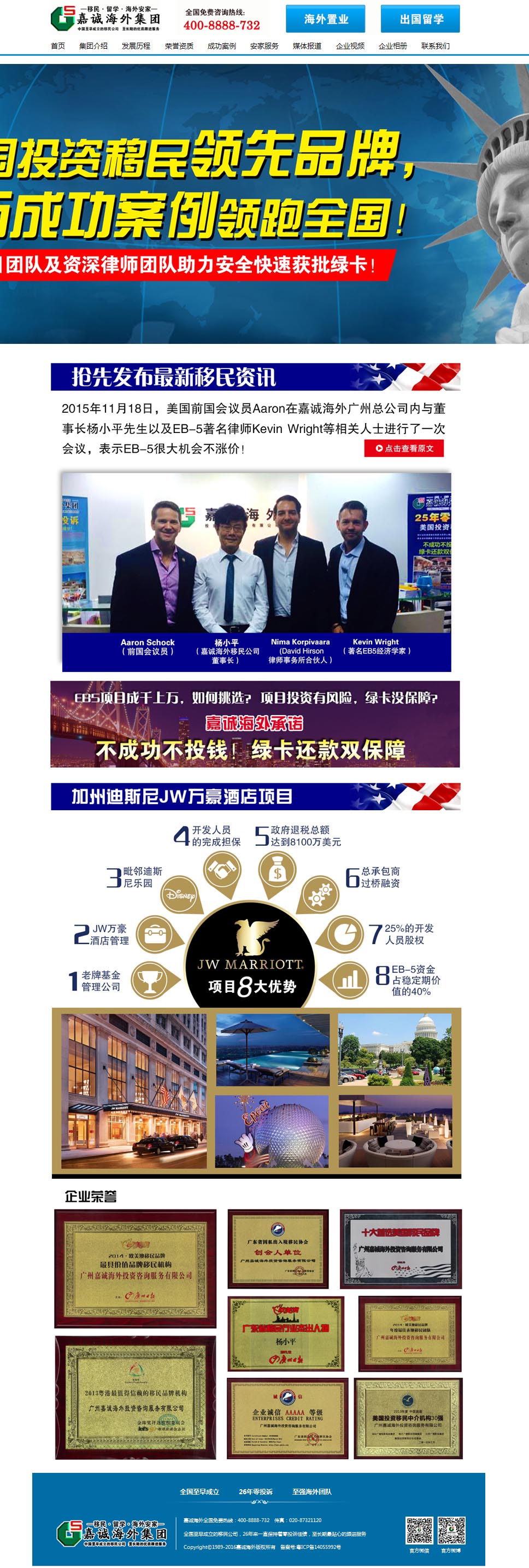Screen dimensions: 529x1568
Task: View the 成功案例 section
Action: (221, 46)
